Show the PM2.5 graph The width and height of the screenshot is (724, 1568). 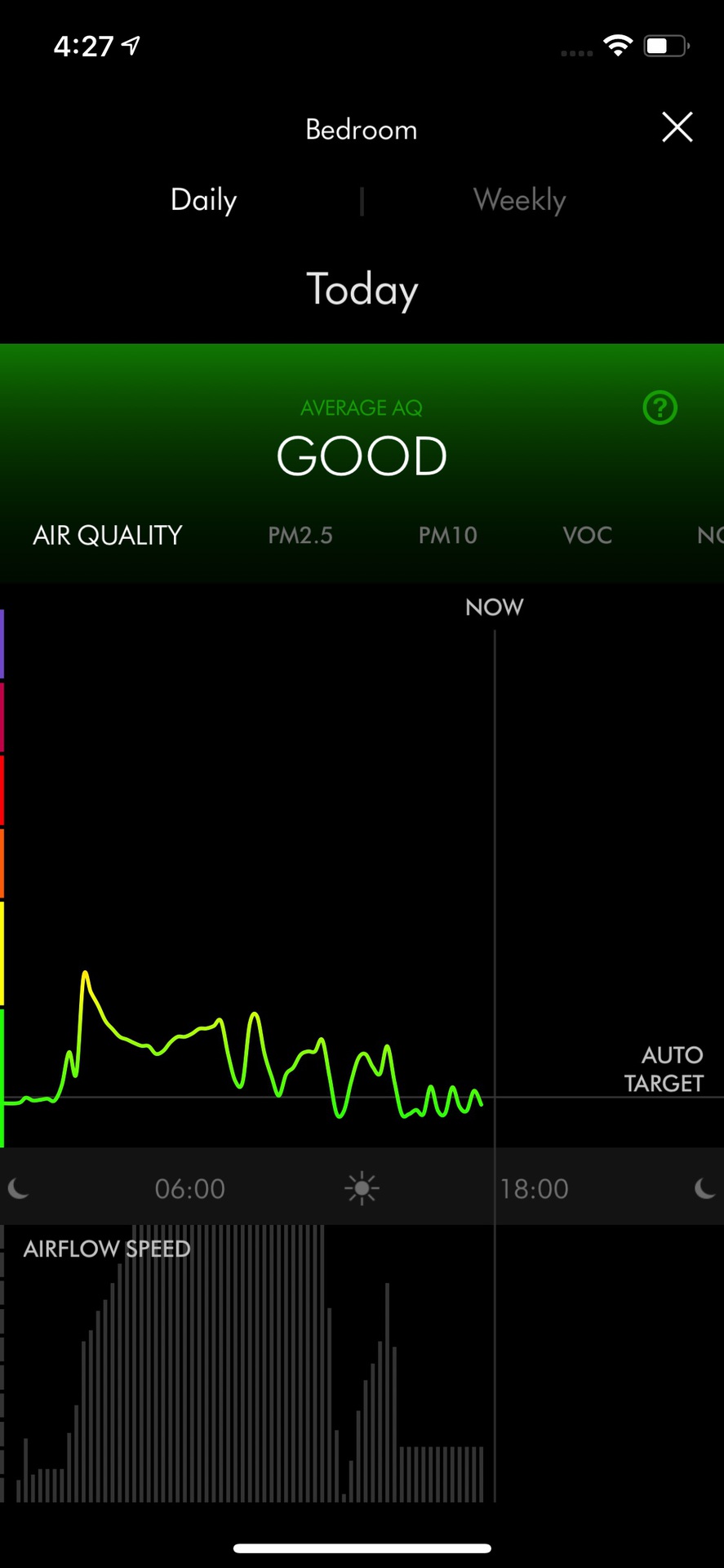(x=300, y=536)
